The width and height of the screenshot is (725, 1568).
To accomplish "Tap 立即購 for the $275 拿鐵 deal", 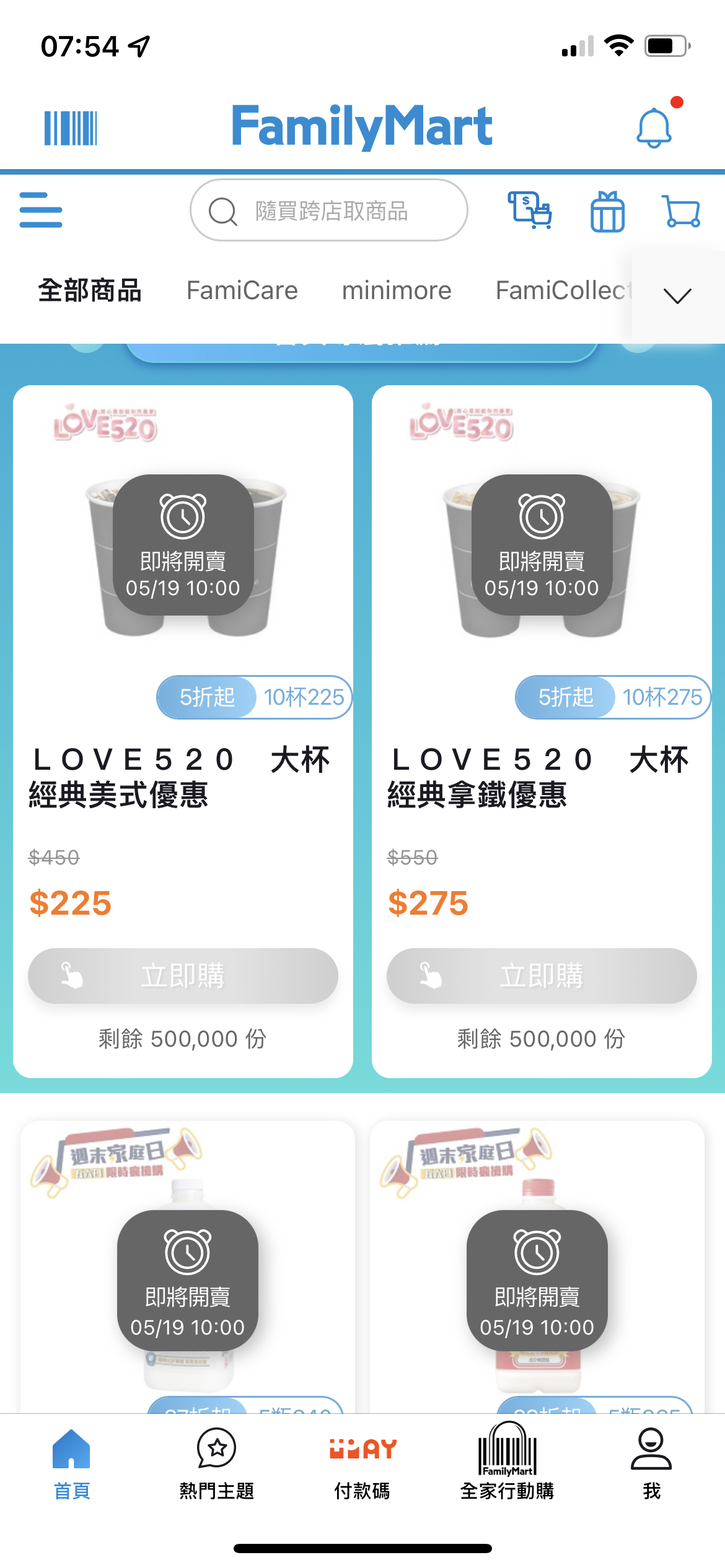I will [x=542, y=976].
